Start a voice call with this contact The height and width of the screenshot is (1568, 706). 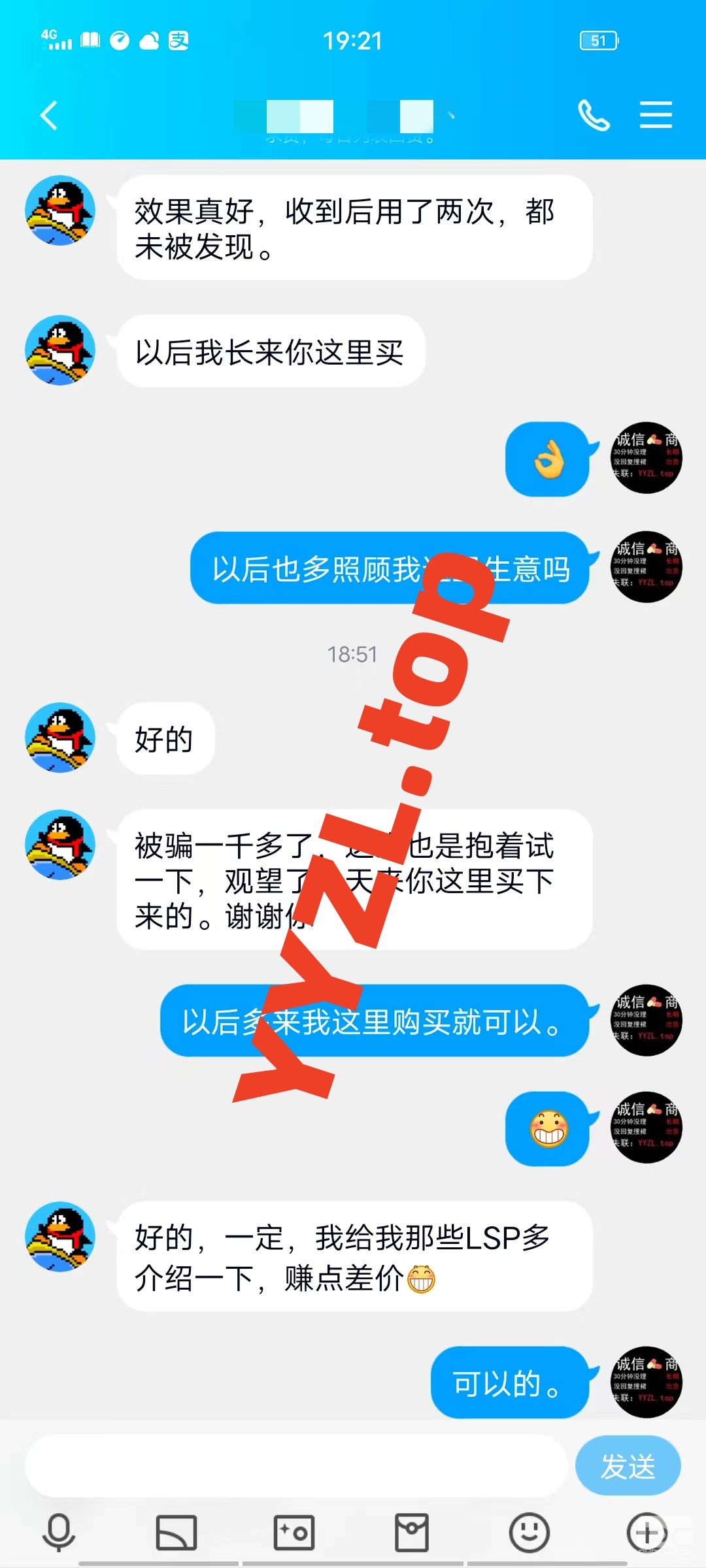pos(594,116)
